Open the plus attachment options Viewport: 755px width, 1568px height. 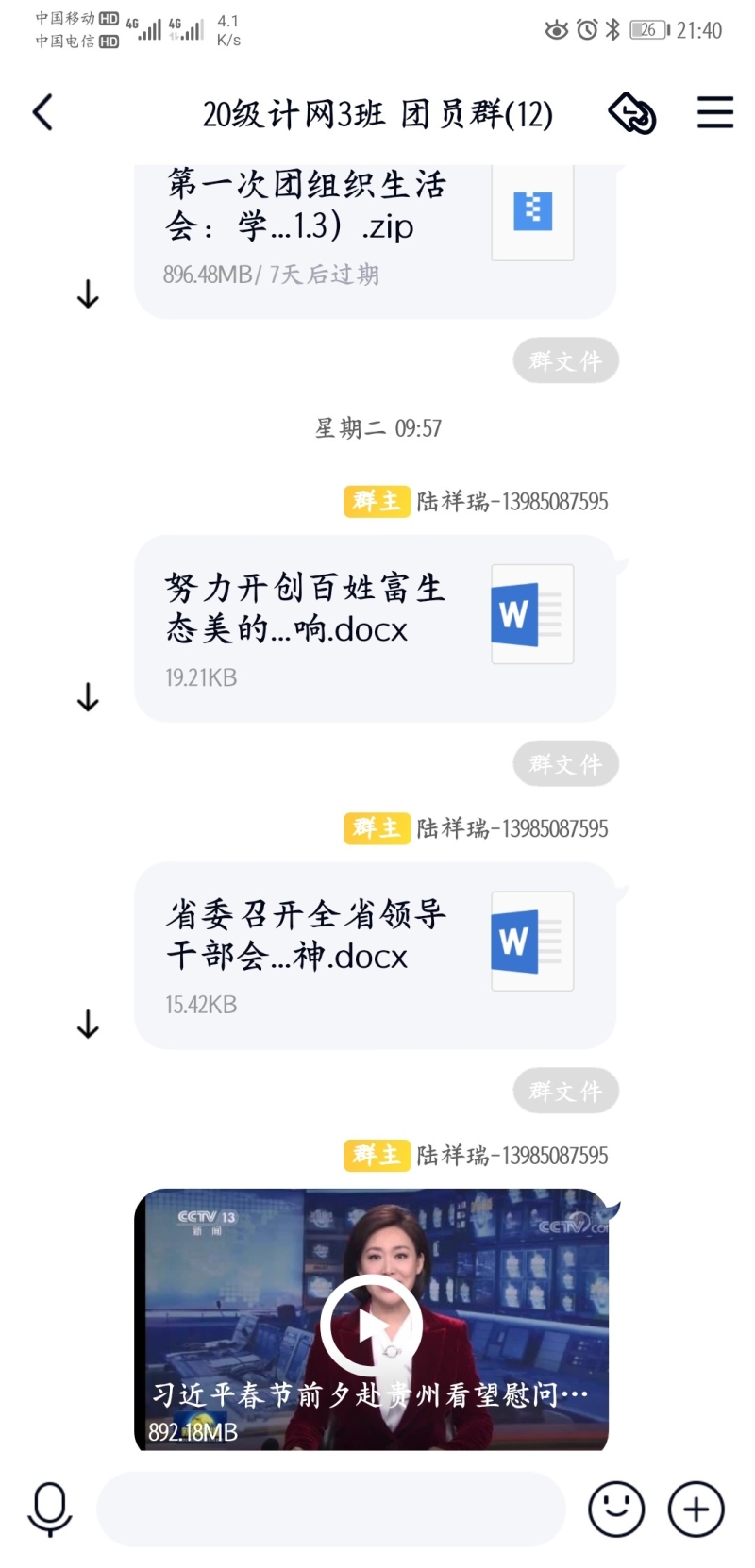pos(696,1509)
